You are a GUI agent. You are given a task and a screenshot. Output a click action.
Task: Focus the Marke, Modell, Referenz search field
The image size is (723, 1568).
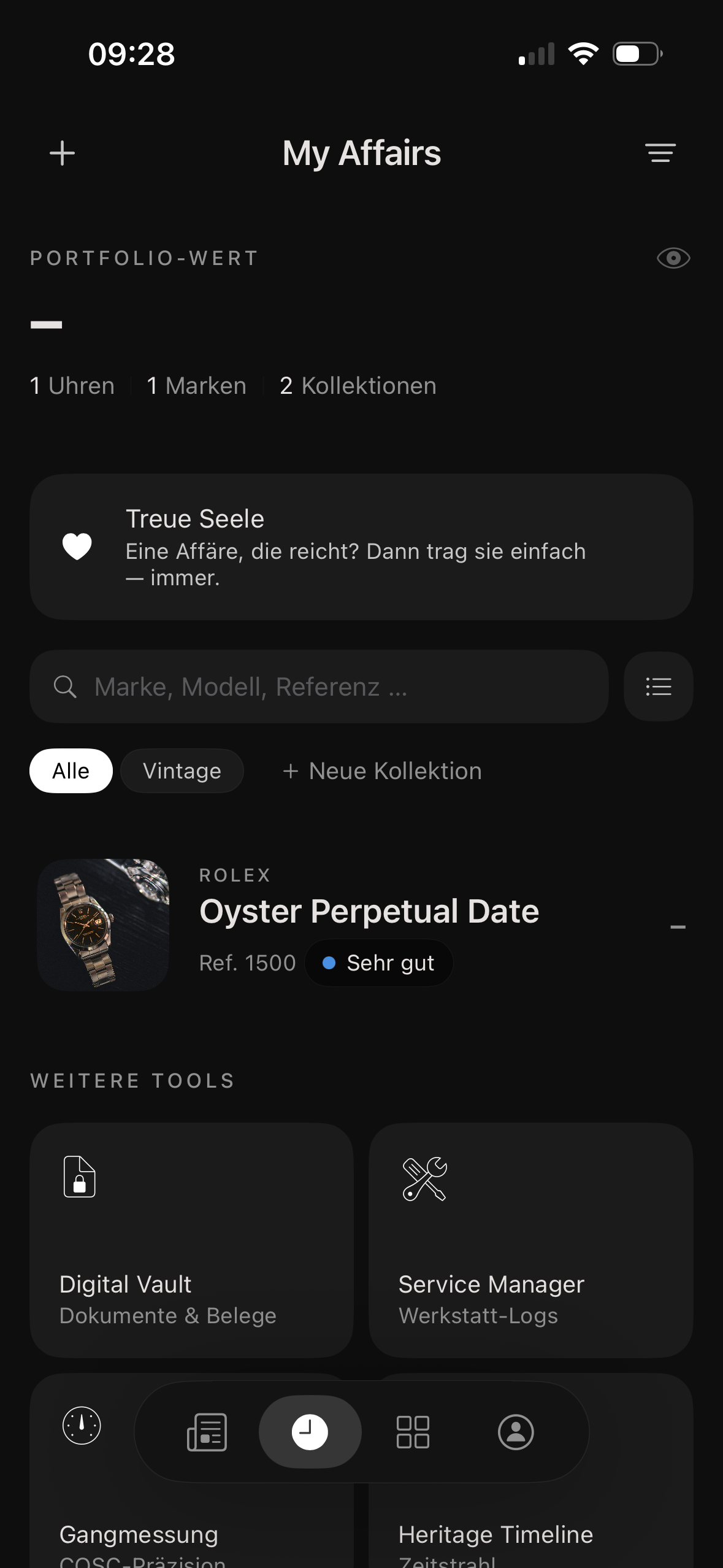319,686
